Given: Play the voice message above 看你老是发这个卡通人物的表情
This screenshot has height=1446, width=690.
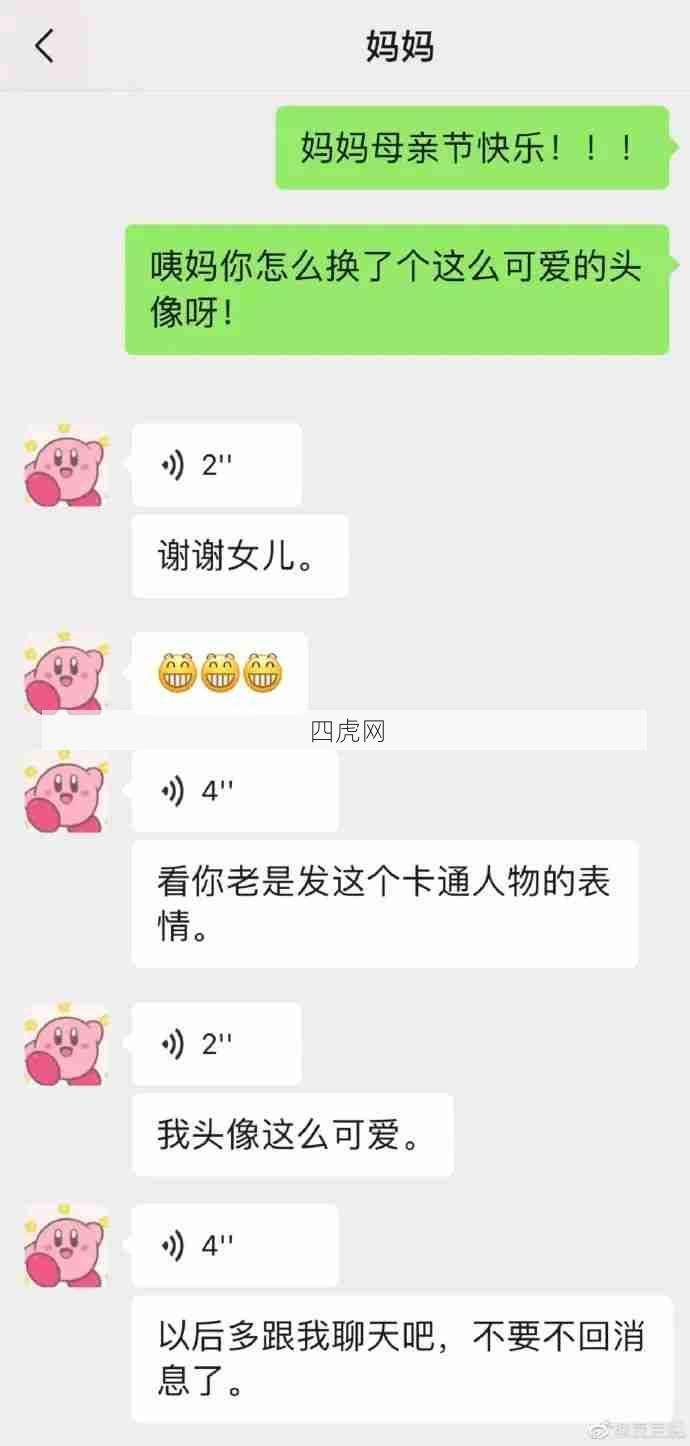Looking at the screenshot, I should point(235,791).
